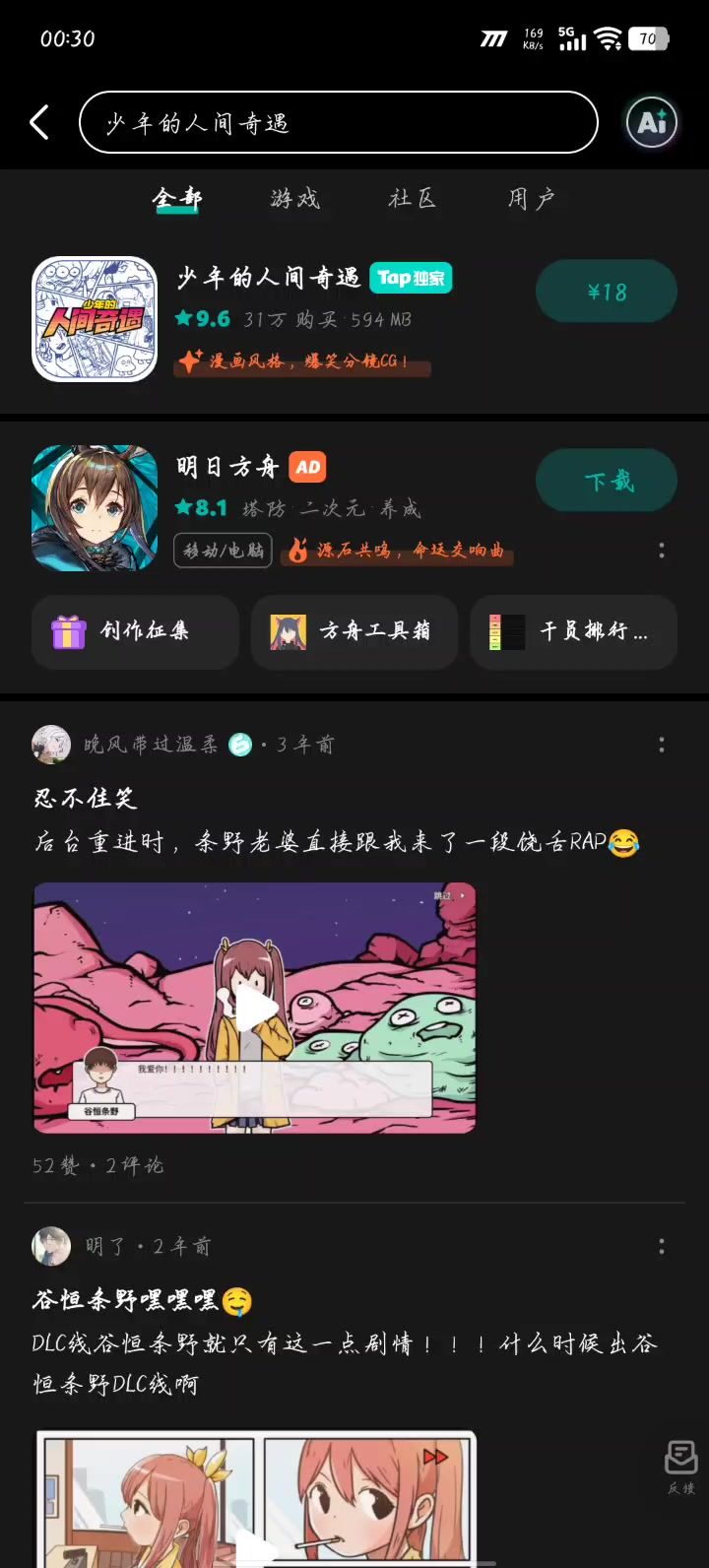Open the post 谷恒条野嘿嘿嘿
Screen dimensions: 709x1568
point(143,1300)
